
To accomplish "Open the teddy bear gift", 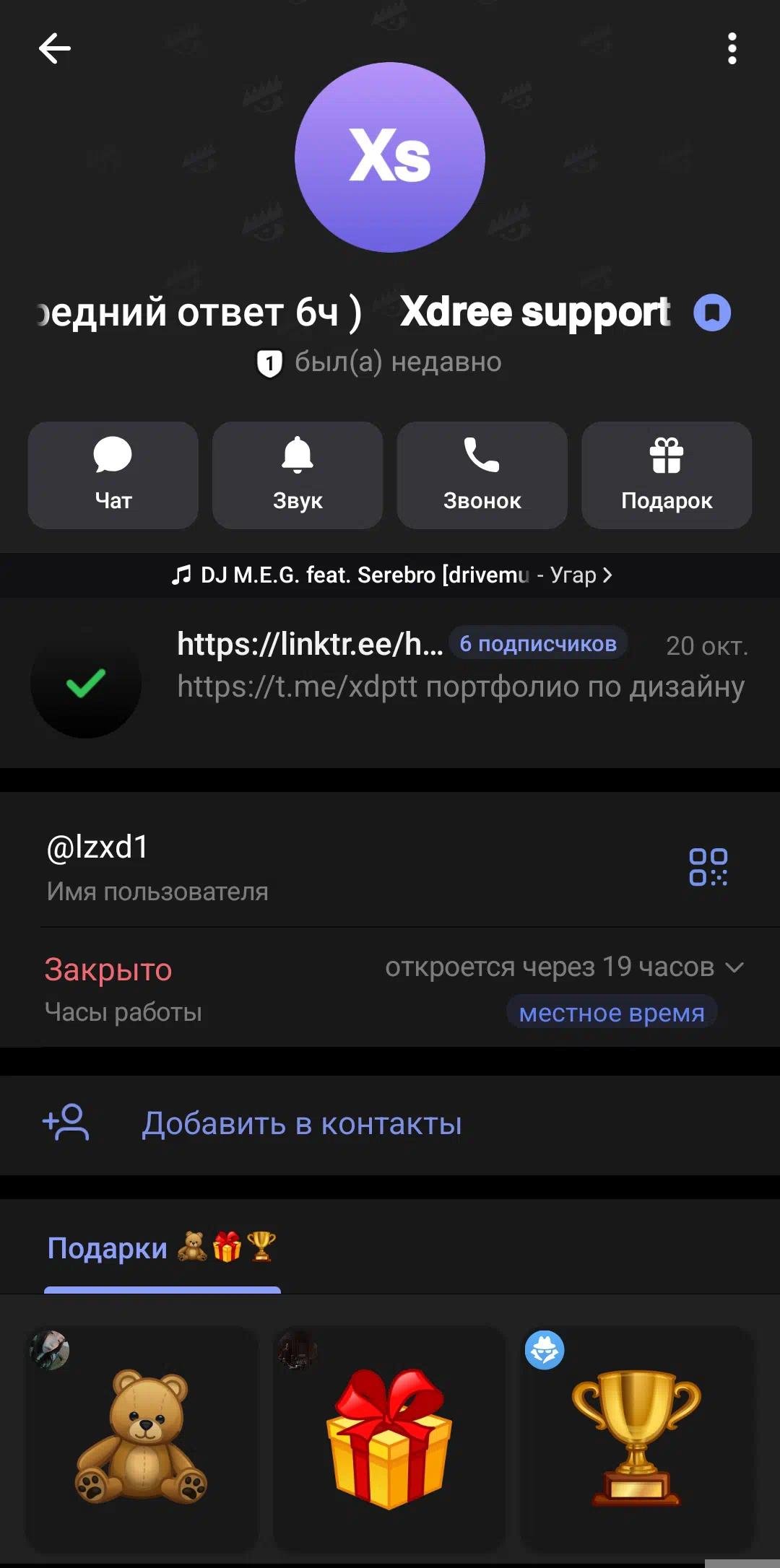I will pyautogui.click(x=142, y=1438).
